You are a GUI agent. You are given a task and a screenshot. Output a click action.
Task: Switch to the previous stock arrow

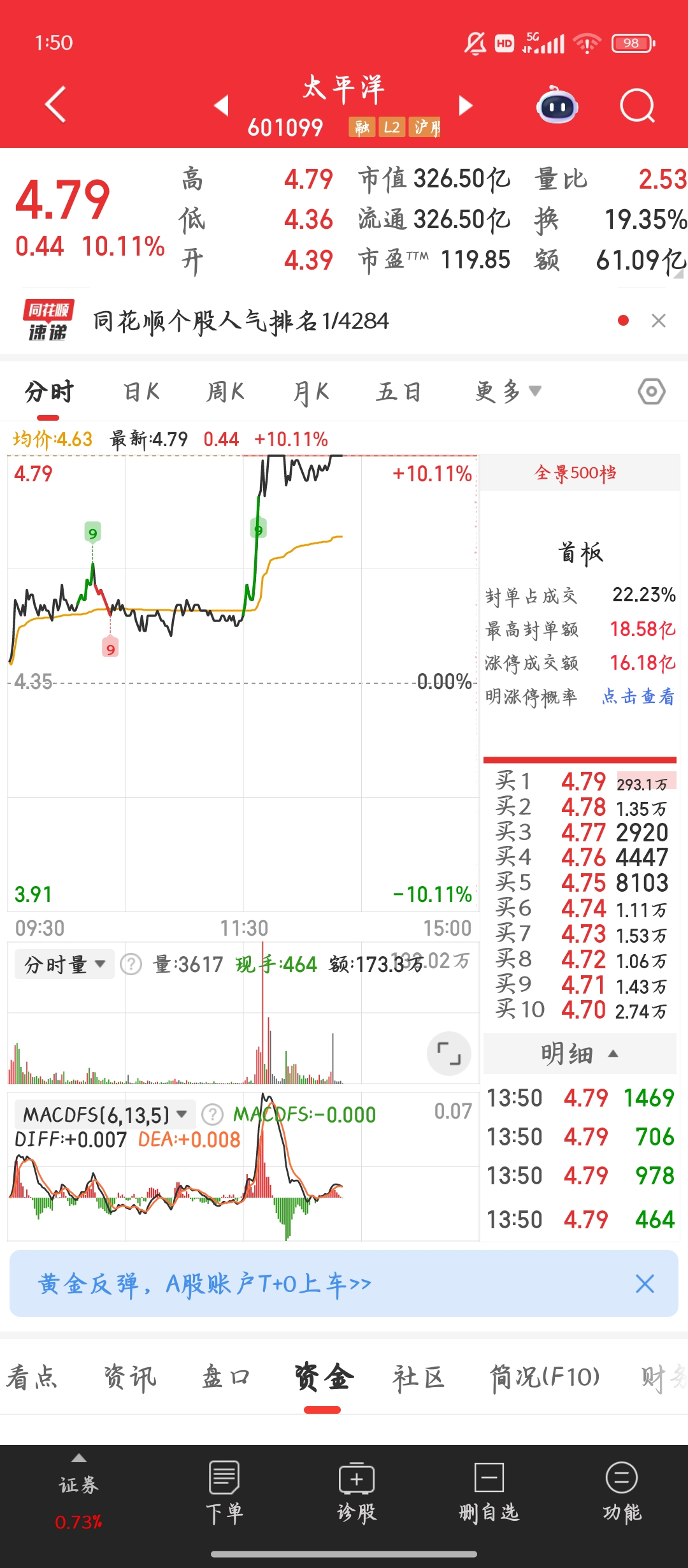point(221,105)
